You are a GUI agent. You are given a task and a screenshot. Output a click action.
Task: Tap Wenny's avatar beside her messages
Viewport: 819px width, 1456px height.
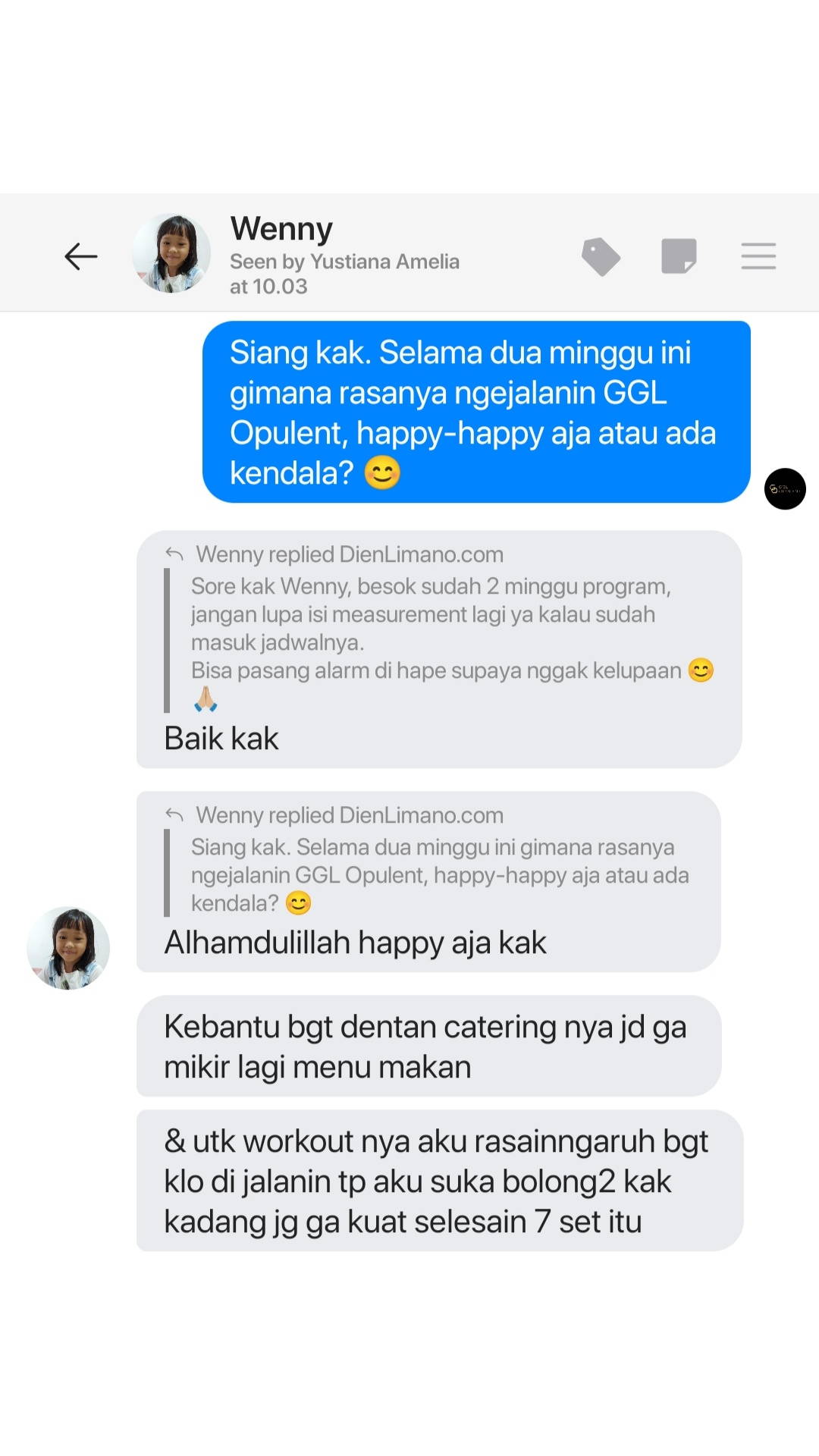pos(68,948)
